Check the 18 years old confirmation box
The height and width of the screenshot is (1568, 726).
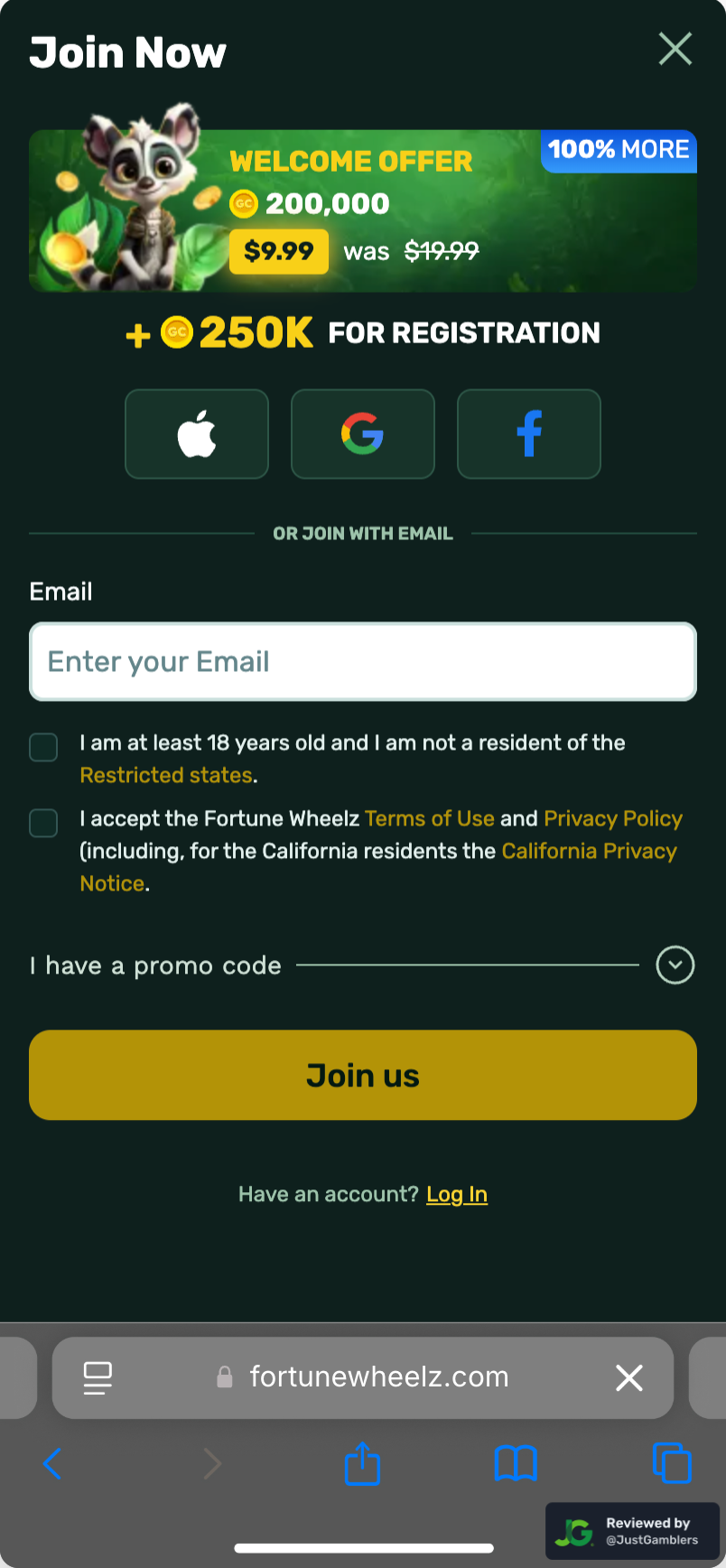pyautogui.click(x=43, y=747)
